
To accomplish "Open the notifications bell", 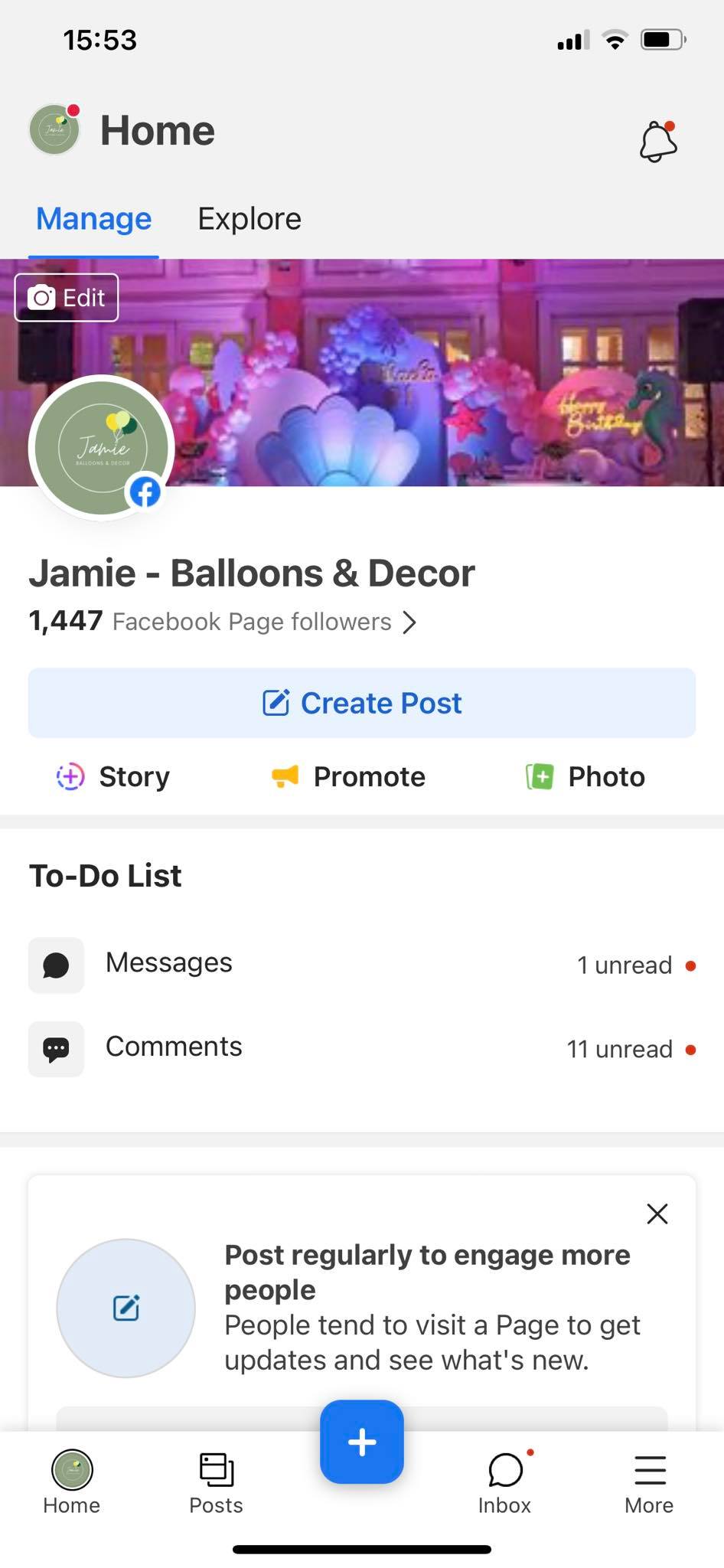I will click(x=657, y=142).
